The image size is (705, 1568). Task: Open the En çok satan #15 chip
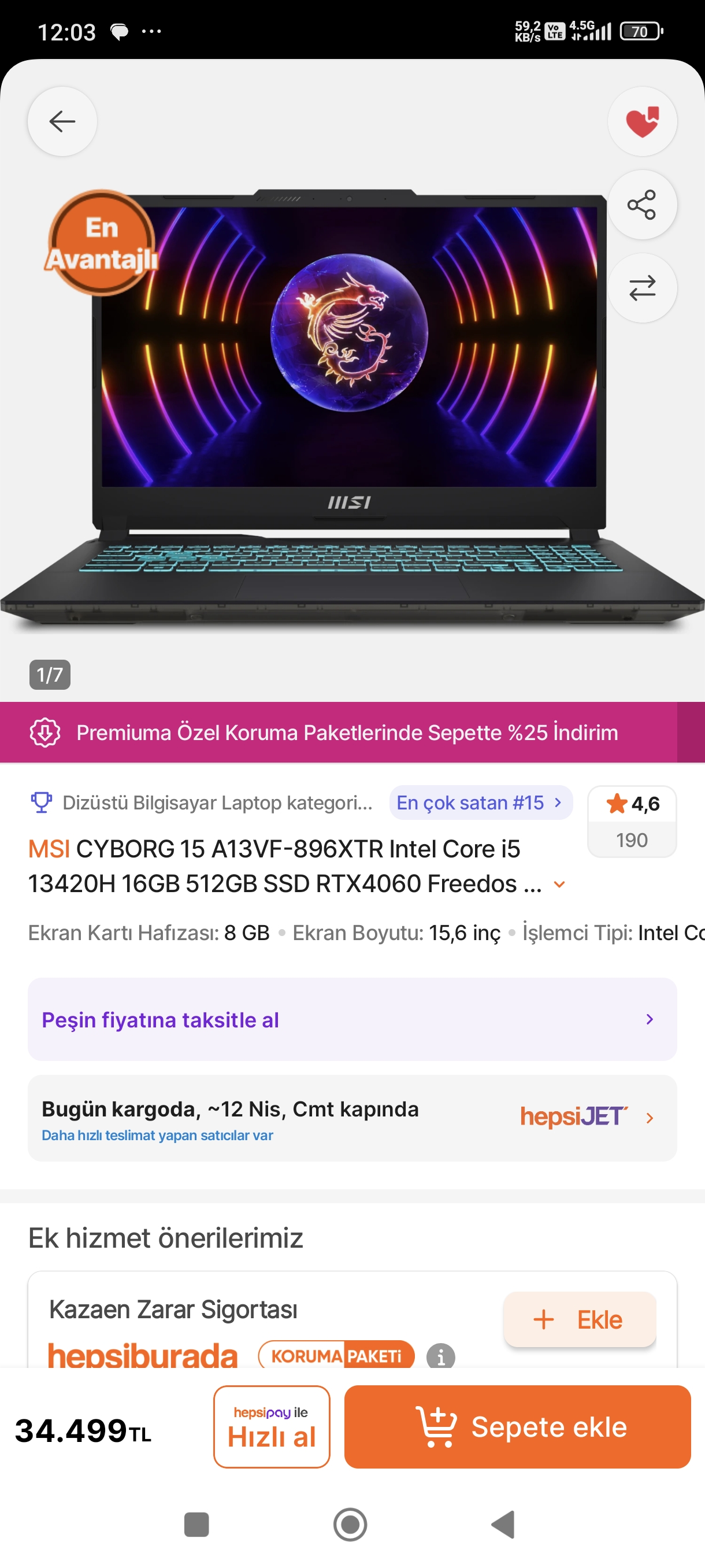click(x=480, y=803)
